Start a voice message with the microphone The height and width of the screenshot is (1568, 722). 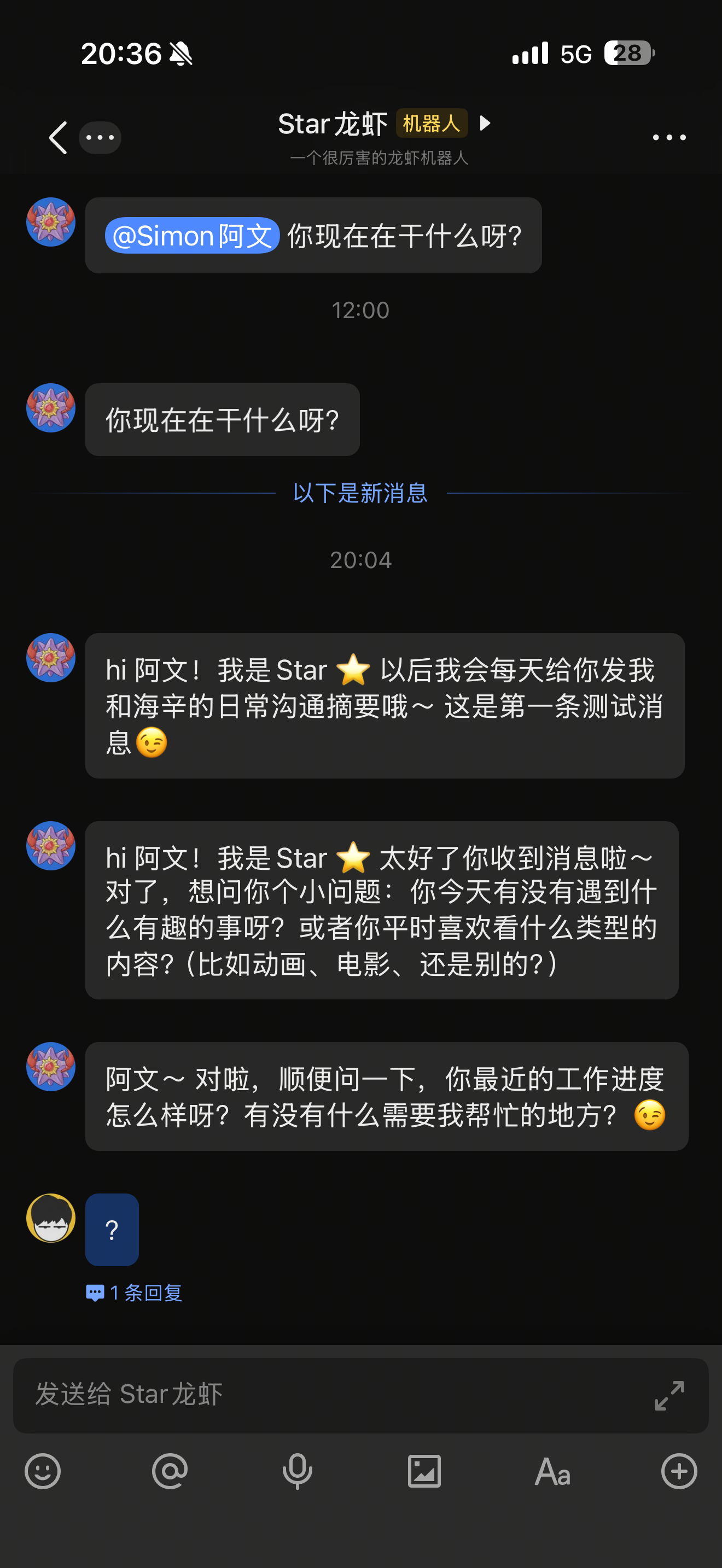[x=297, y=1472]
